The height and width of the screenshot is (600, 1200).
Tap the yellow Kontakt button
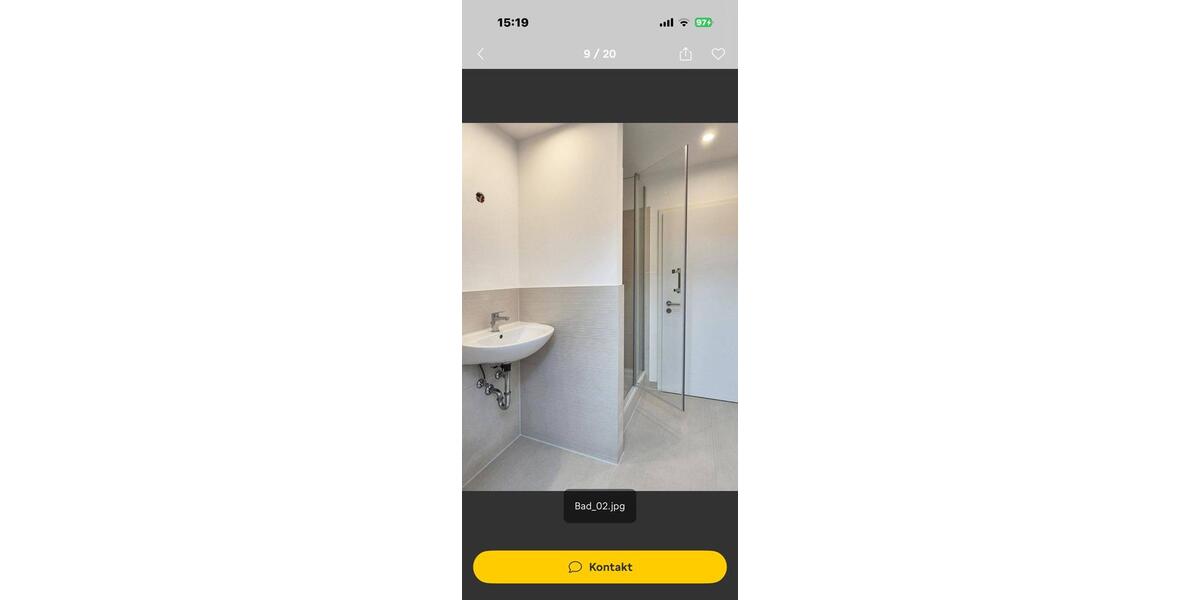600,567
